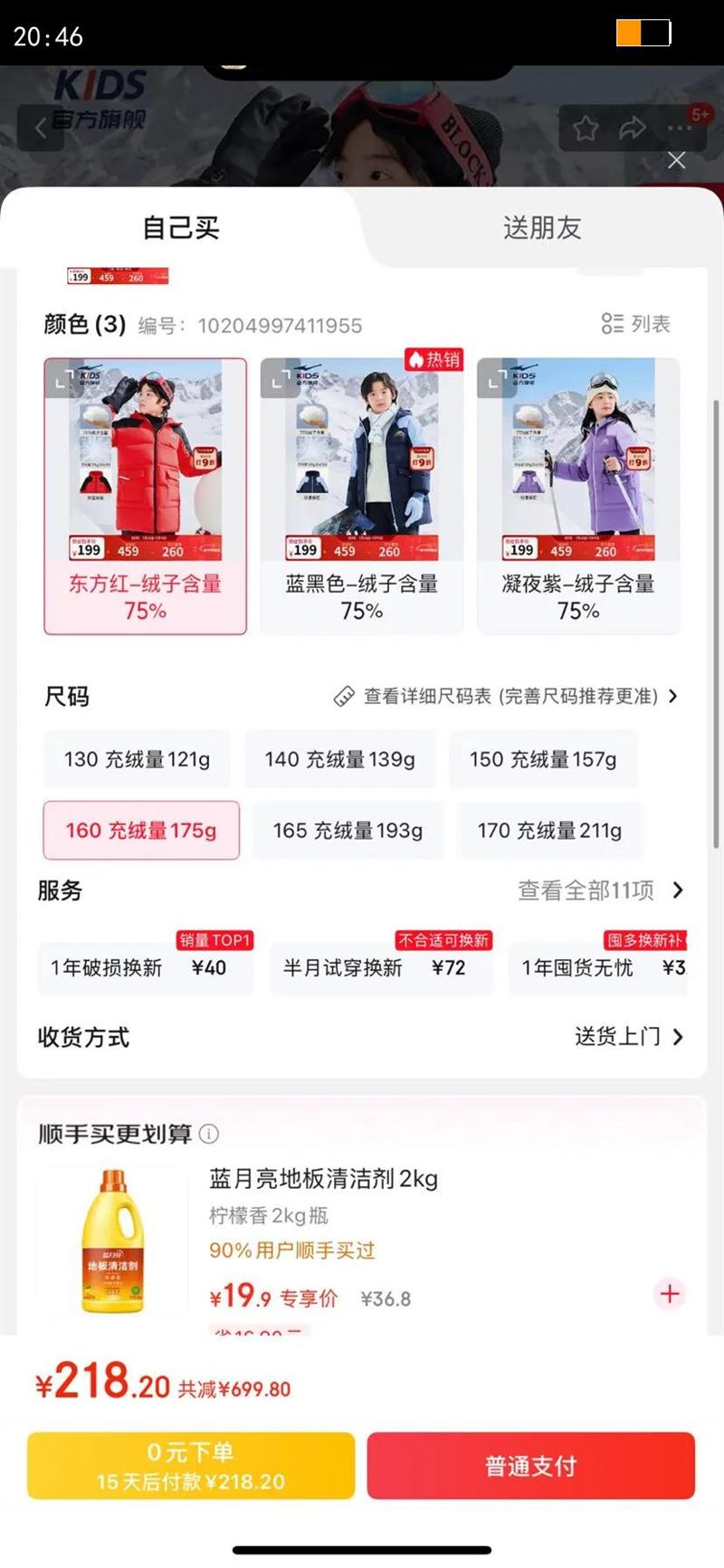Viewport: 724px width, 1568px height.
Task: Switch color view to 列表 mode
Action: click(636, 324)
